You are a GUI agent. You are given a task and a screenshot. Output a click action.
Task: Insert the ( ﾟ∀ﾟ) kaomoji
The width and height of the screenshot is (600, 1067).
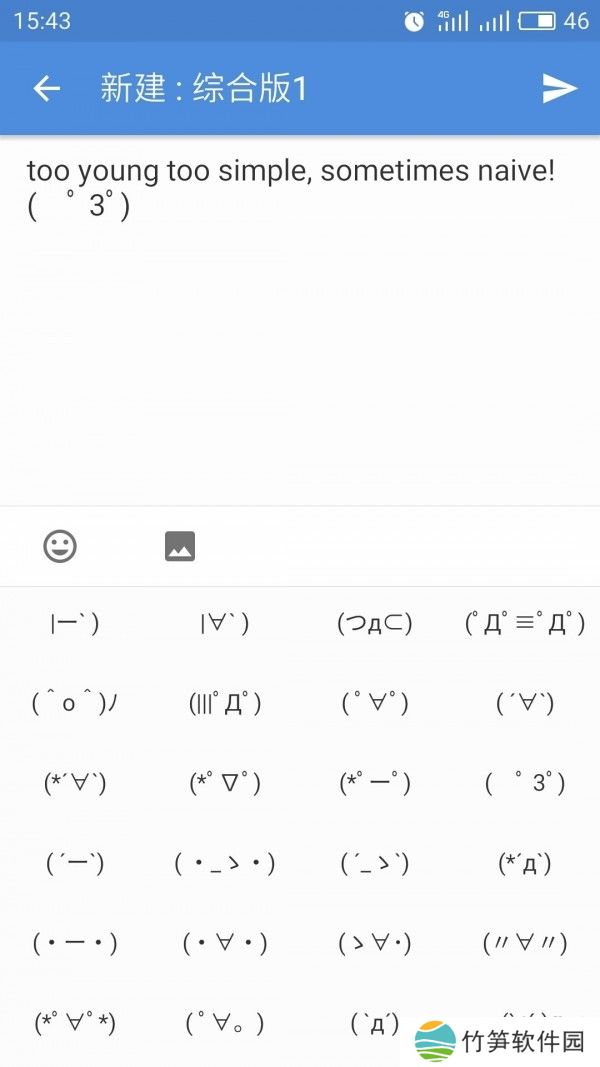tap(375, 703)
